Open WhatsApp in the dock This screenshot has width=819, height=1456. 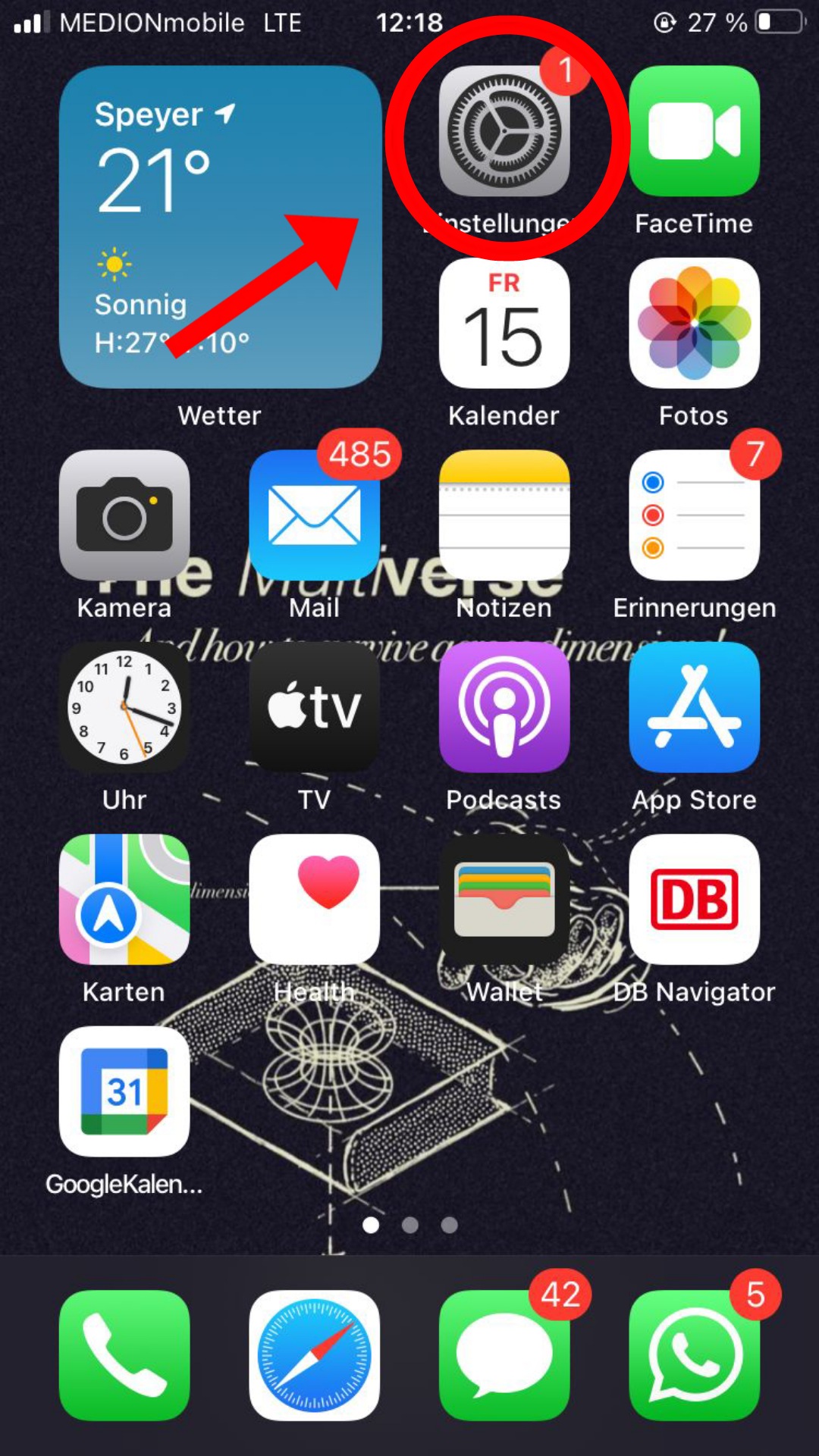(694, 1355)
